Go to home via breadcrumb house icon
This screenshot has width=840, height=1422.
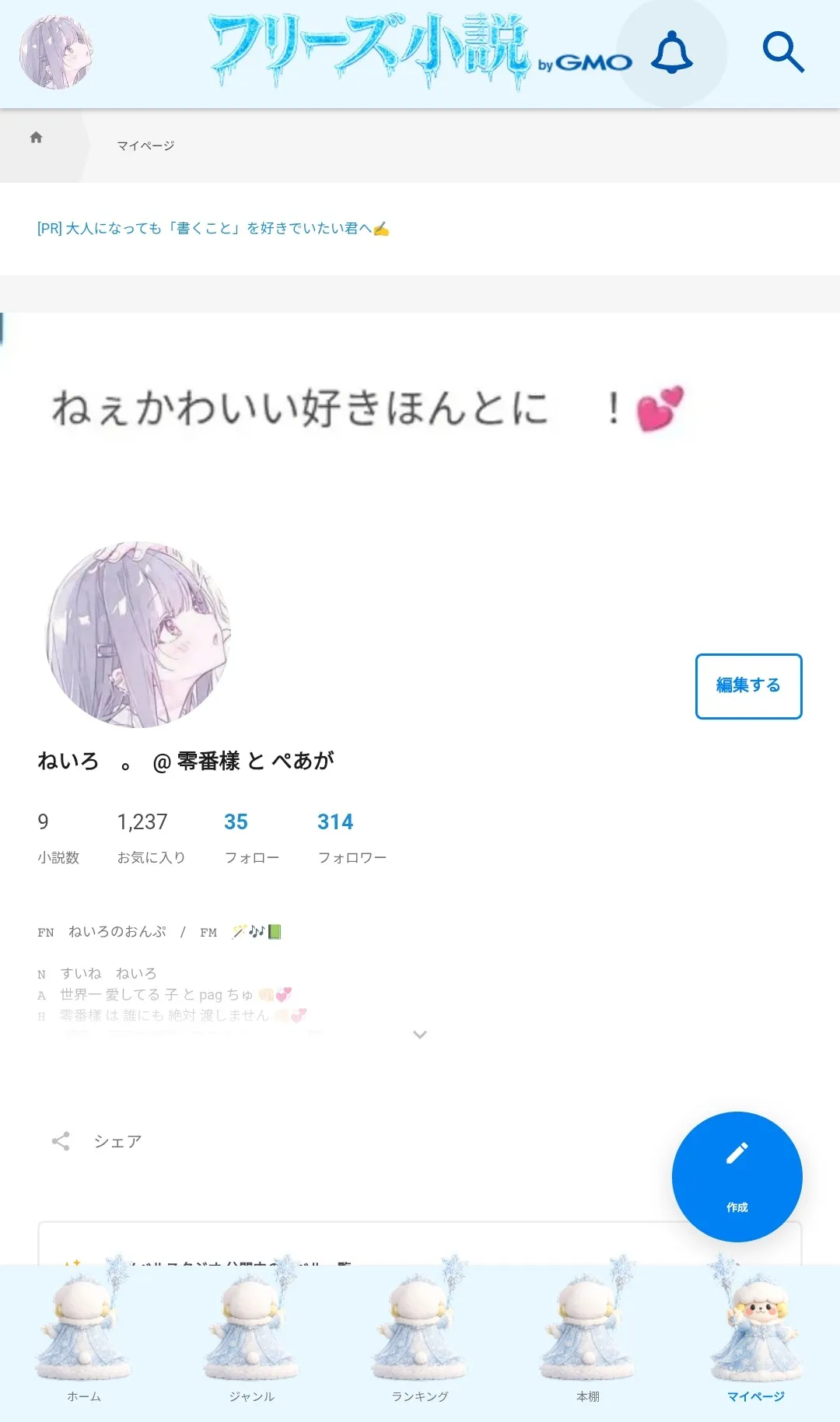tap(36, 138)
